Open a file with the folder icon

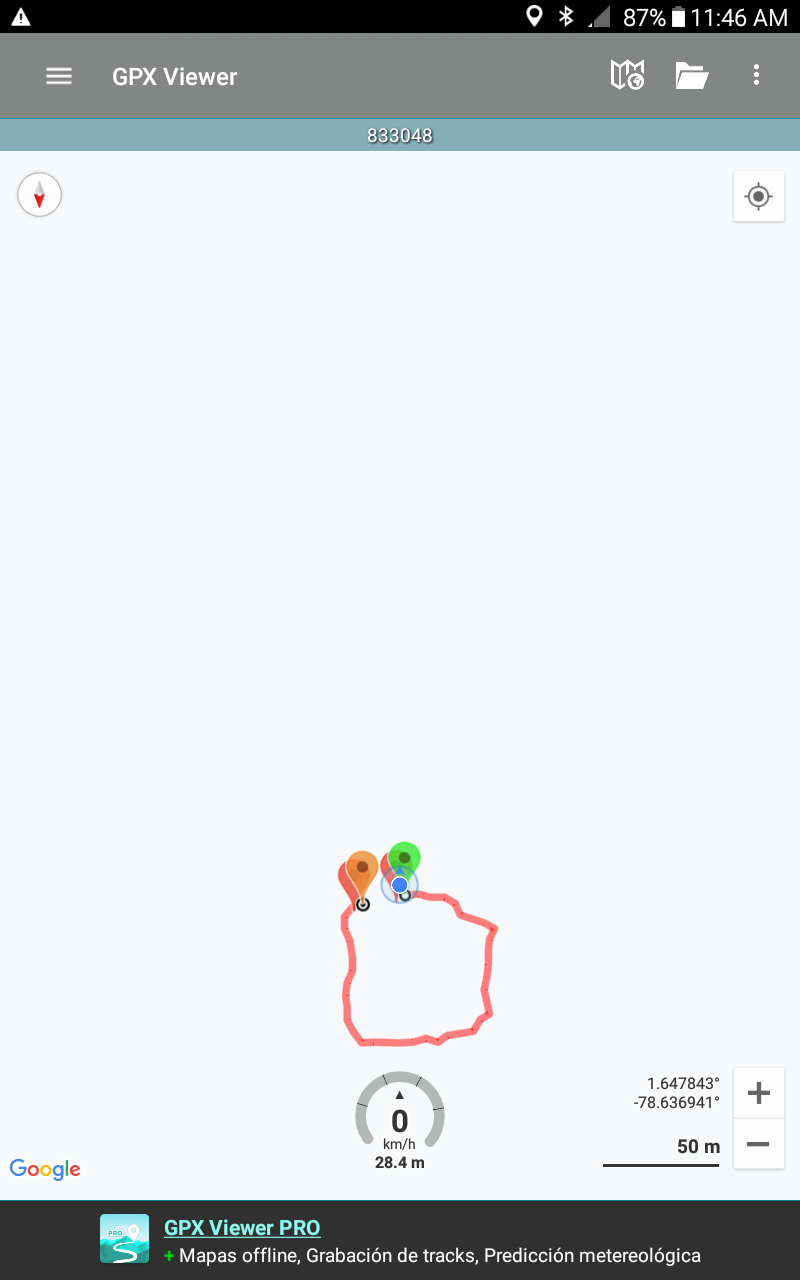click(x=691, y=75)
